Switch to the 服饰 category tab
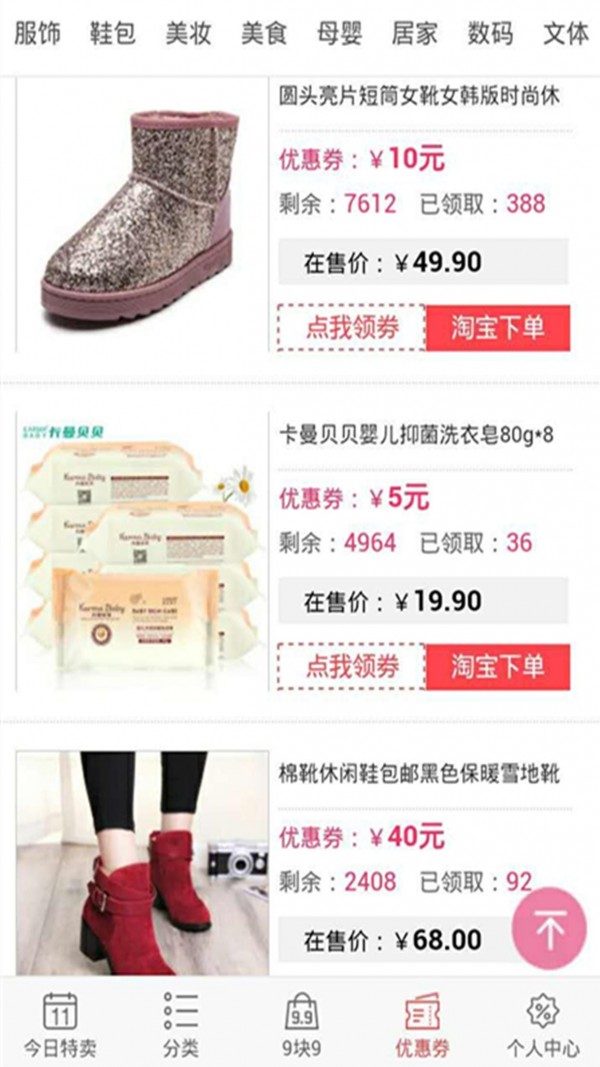 (37, 33)
